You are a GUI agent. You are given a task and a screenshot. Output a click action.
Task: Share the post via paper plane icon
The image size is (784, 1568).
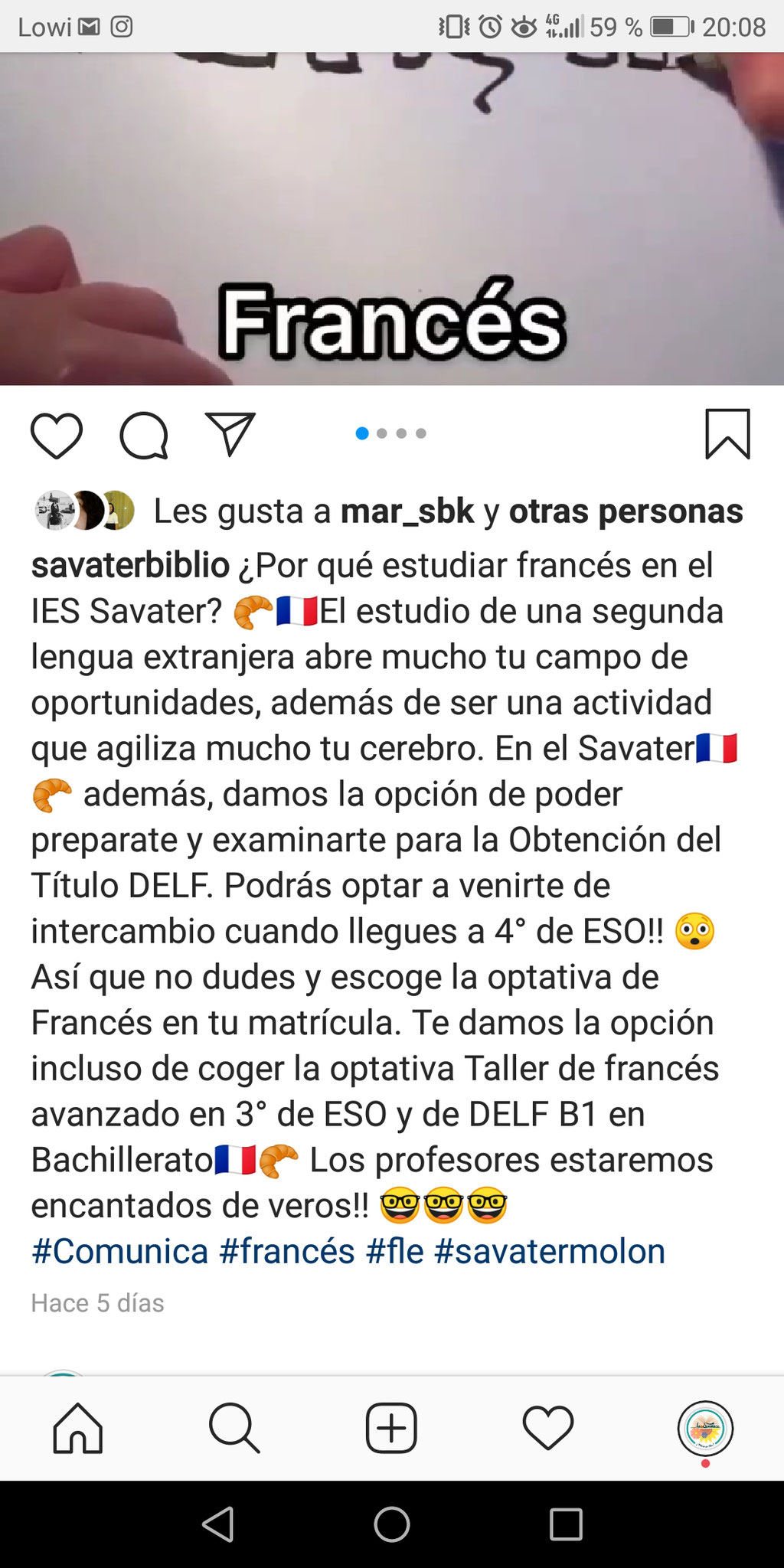pos(230,434)
